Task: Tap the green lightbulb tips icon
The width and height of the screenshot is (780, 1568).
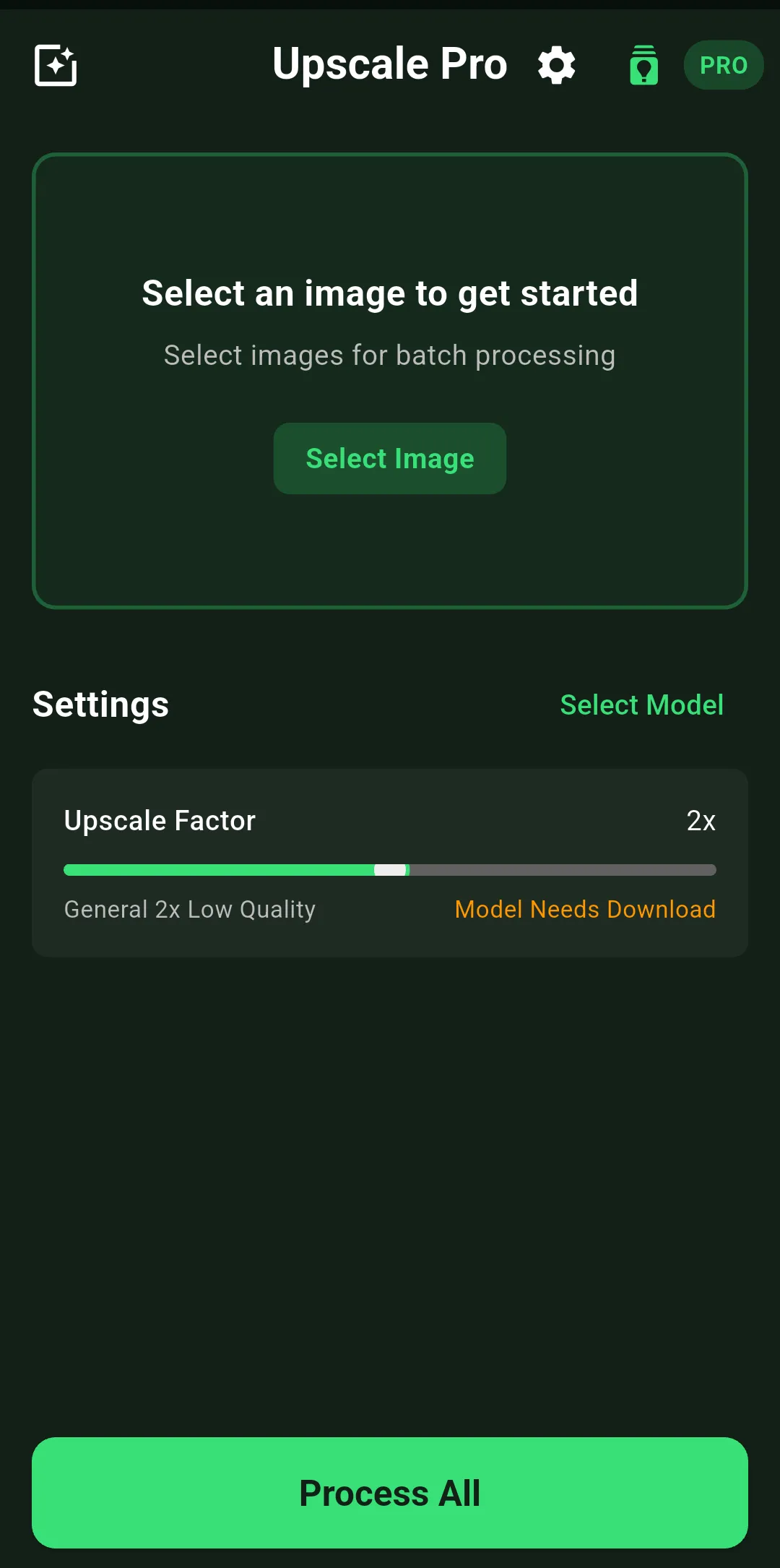Action: click(643, 65)
